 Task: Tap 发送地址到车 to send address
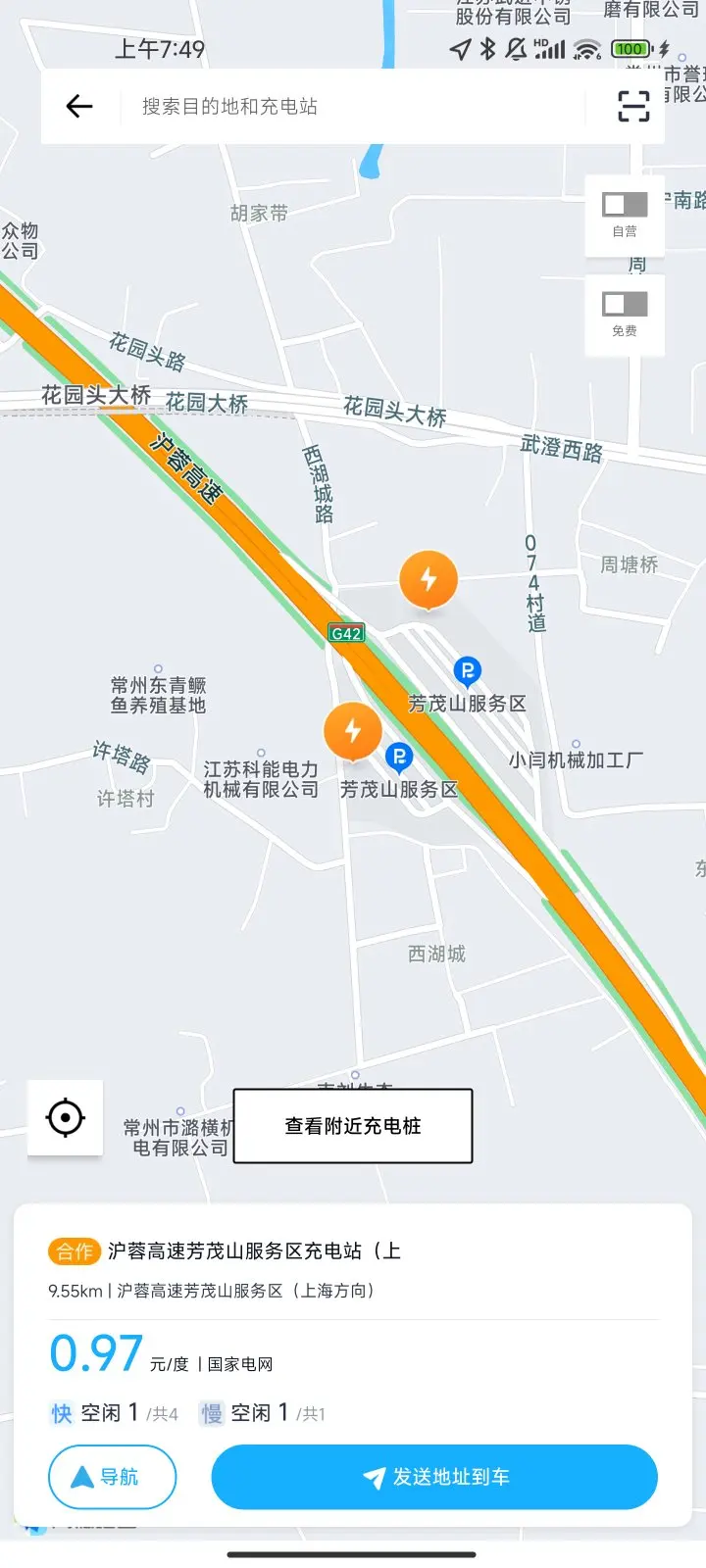click(434, 1477)
